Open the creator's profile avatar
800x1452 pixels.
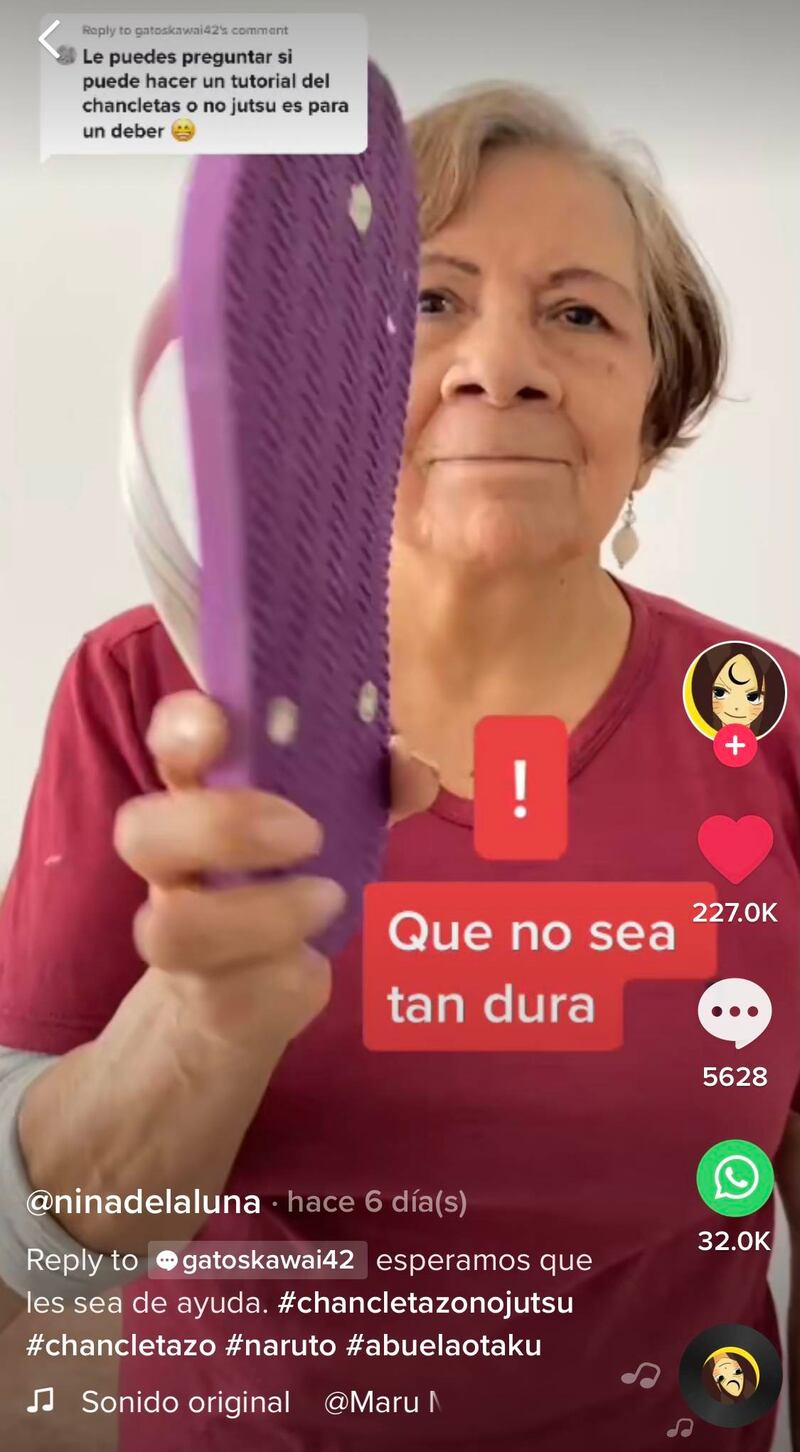pyautogui.click(x=734, y=692)
